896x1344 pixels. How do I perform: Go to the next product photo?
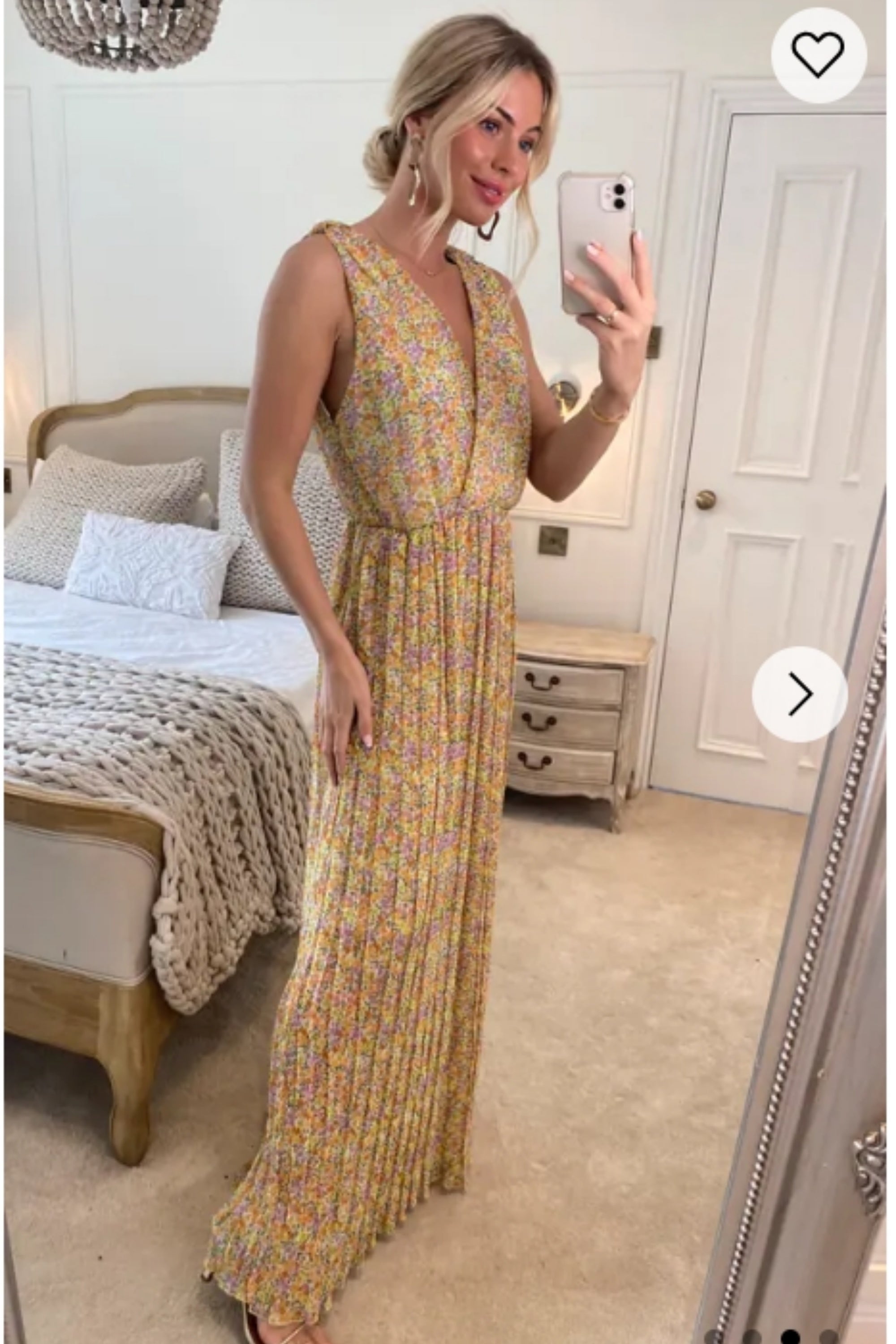pos(799,694)
